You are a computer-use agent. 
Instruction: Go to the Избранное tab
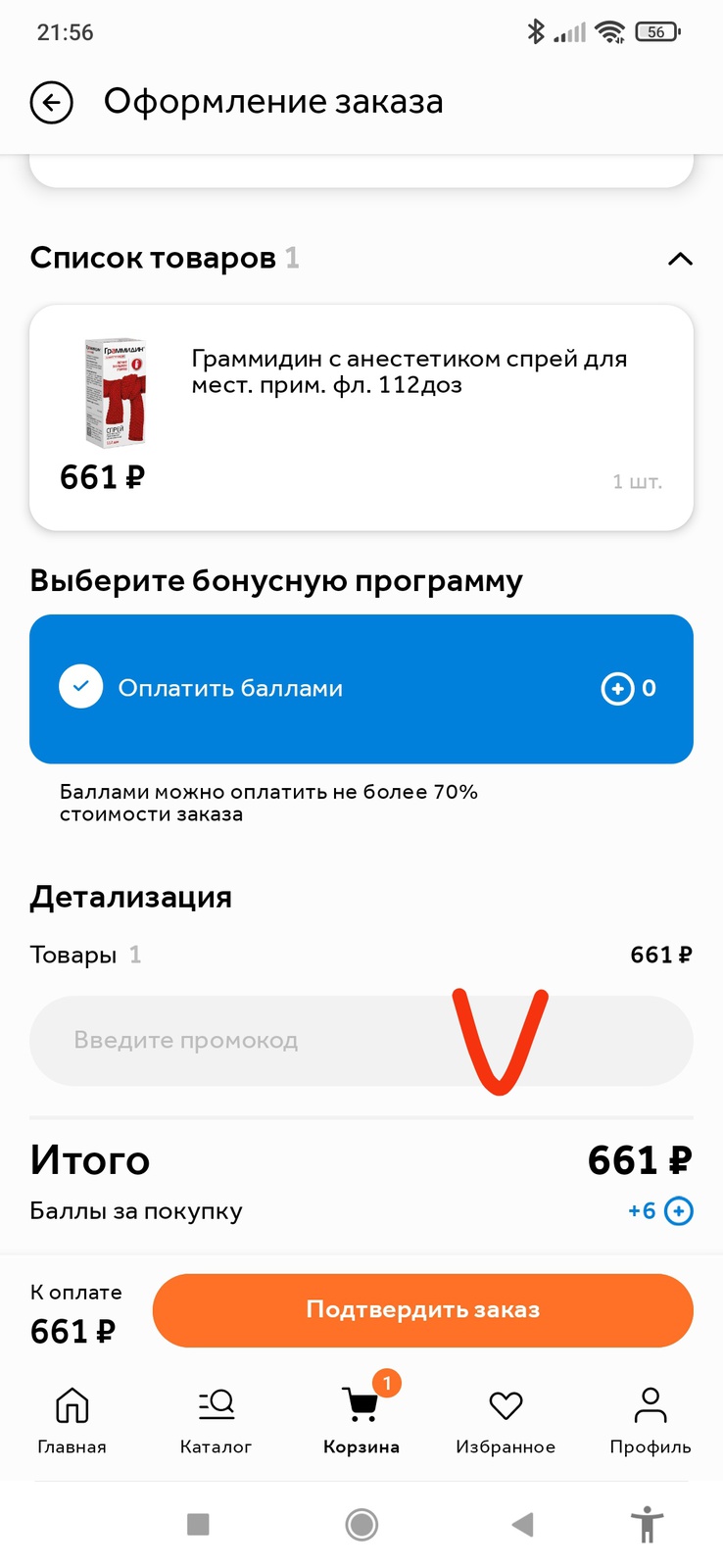pos(506,1419)
